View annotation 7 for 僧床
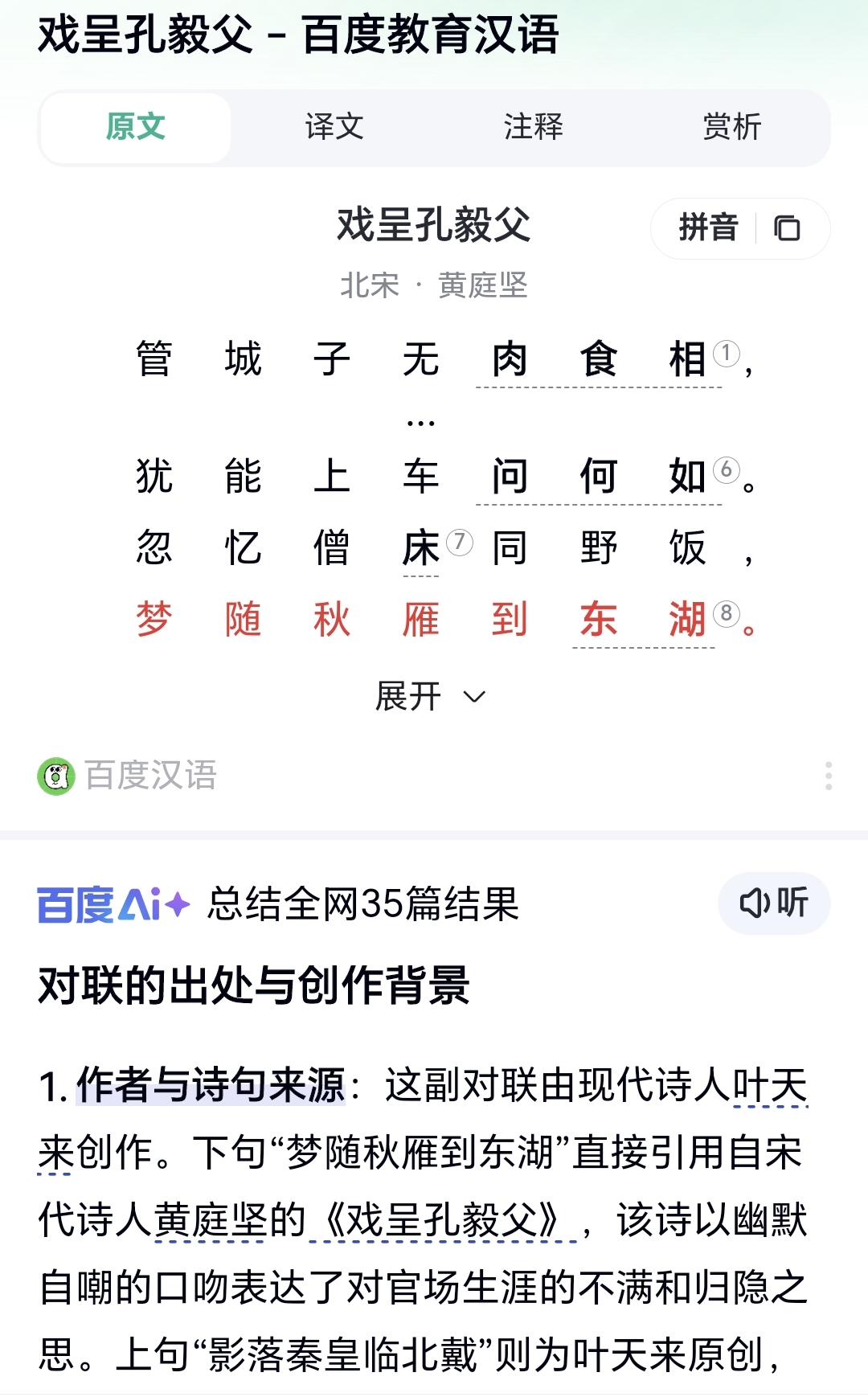This screenshot has width=868, height=1397. tap(459, 542)
